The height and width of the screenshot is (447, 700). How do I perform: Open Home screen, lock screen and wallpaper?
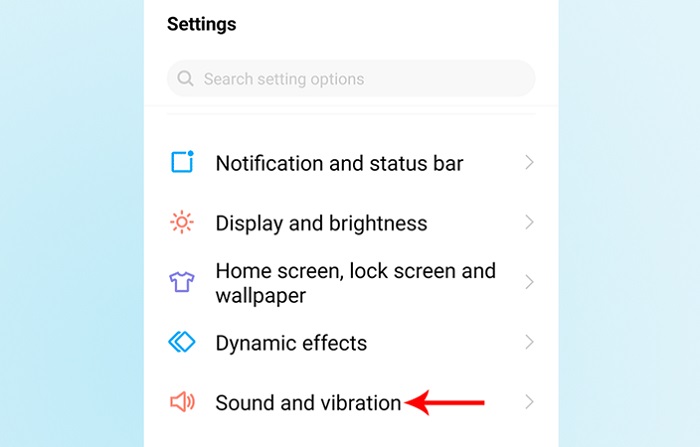[x=355, y=283]
